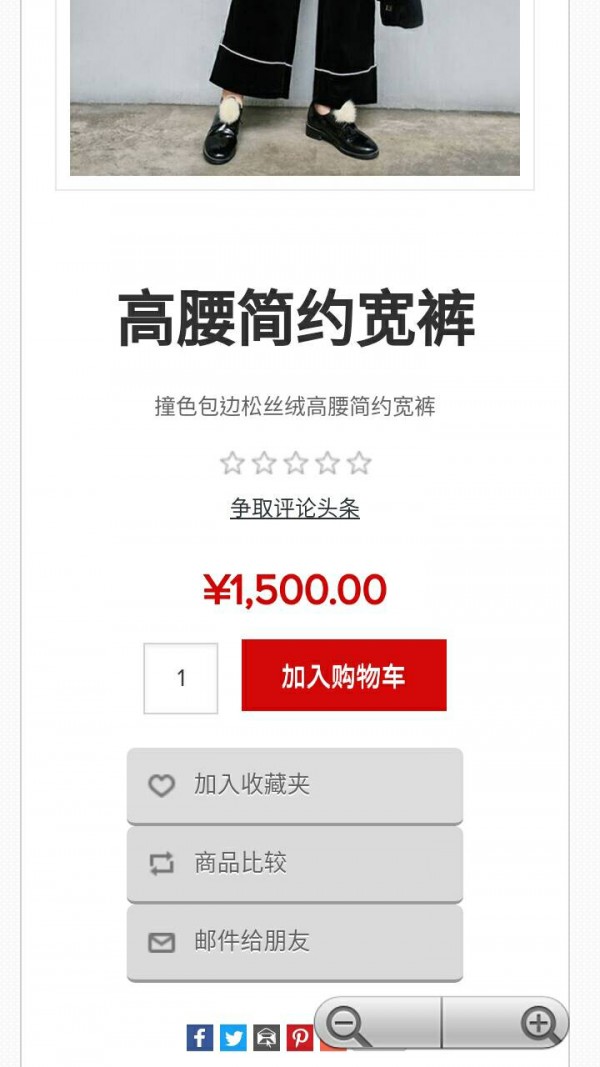Open product comparison (商品比较)
Viewport: 600px width, 1067px height.
(294, 864)
